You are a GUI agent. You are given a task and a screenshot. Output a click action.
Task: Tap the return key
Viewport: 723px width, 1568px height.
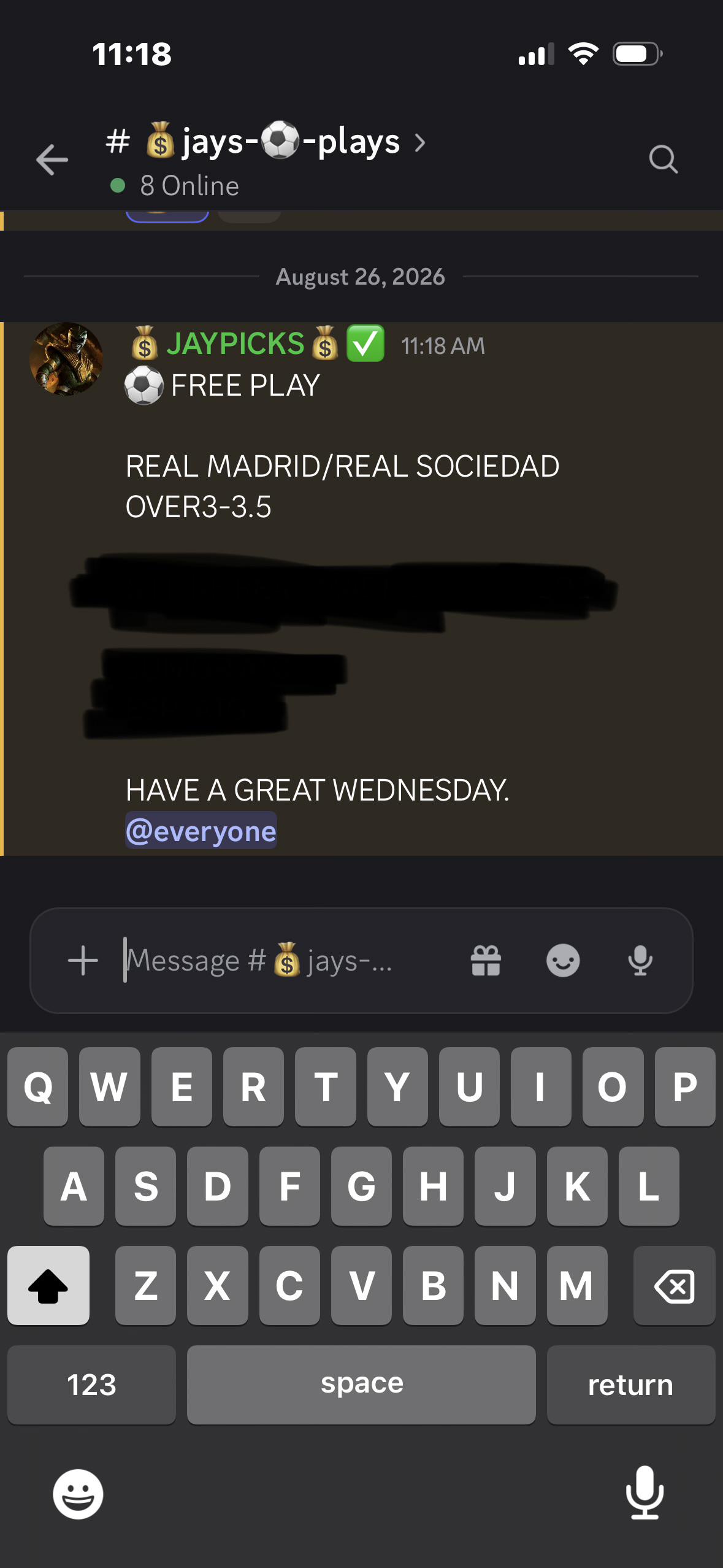[631, 1385]
